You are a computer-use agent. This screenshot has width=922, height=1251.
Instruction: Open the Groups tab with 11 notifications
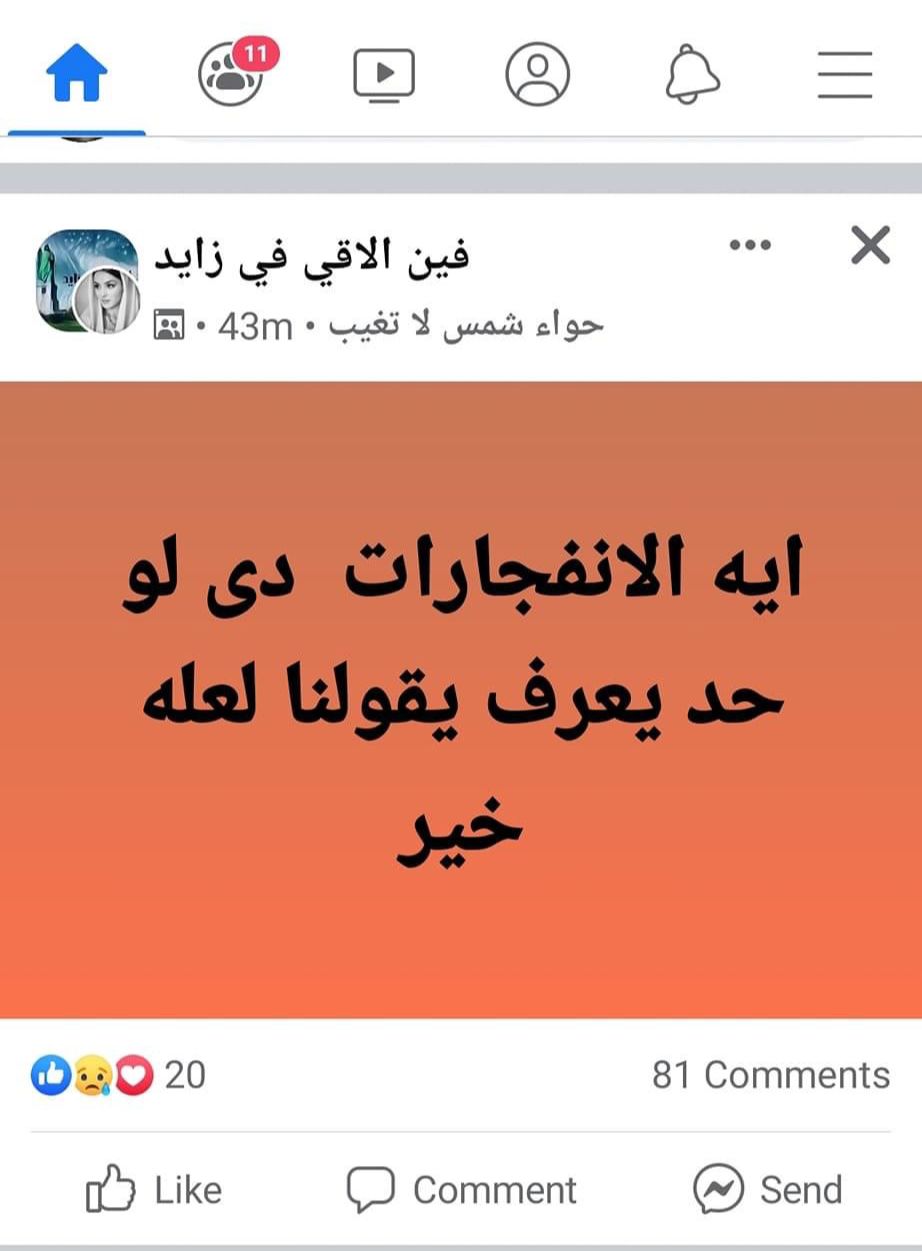coord(231,76)
